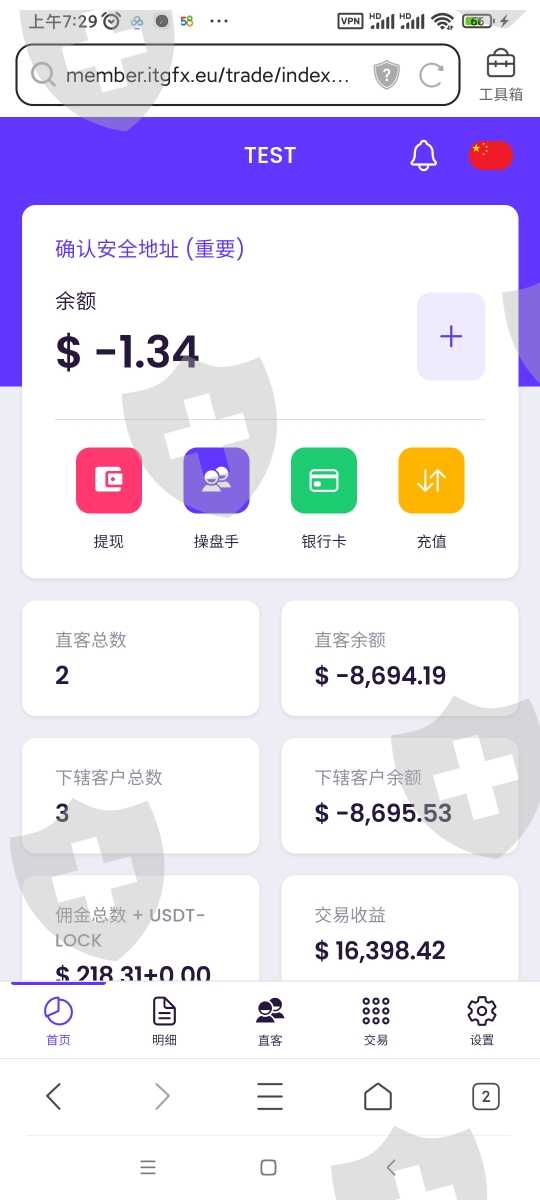
Task: Switch to the 交易 tab
Action: pyautogui.click(x=376, y=1021)
